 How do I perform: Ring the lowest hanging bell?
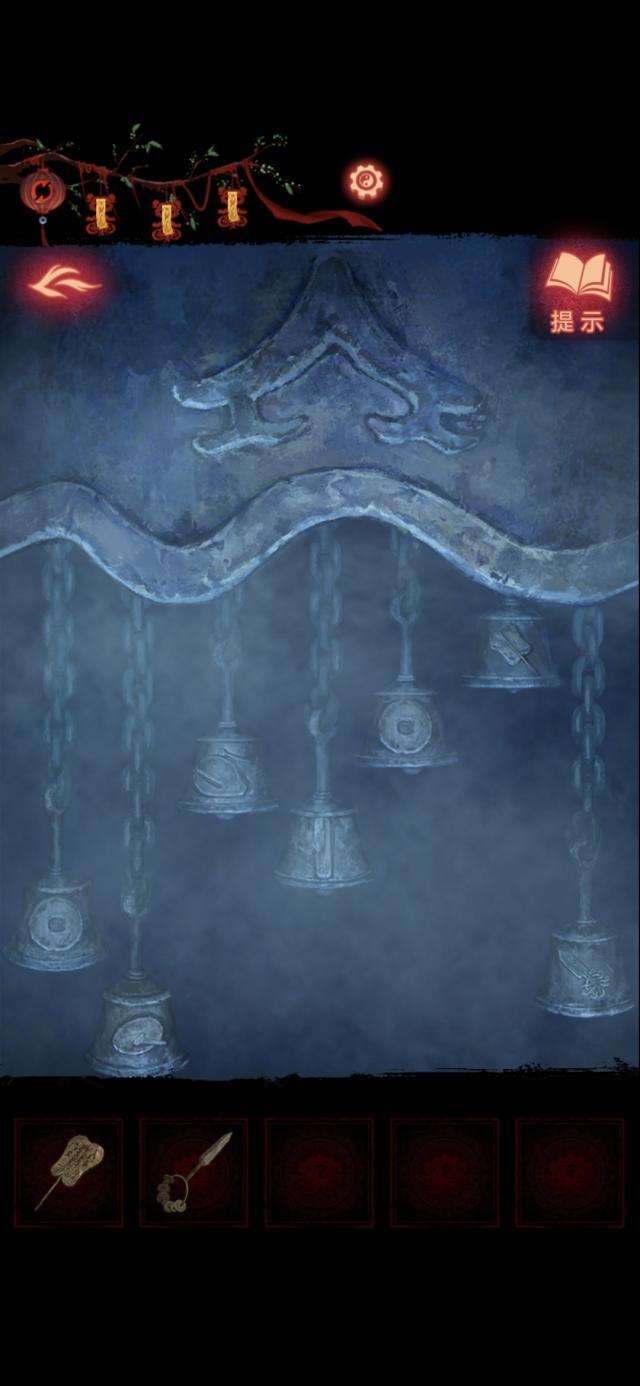click(x=136, y=1030)
